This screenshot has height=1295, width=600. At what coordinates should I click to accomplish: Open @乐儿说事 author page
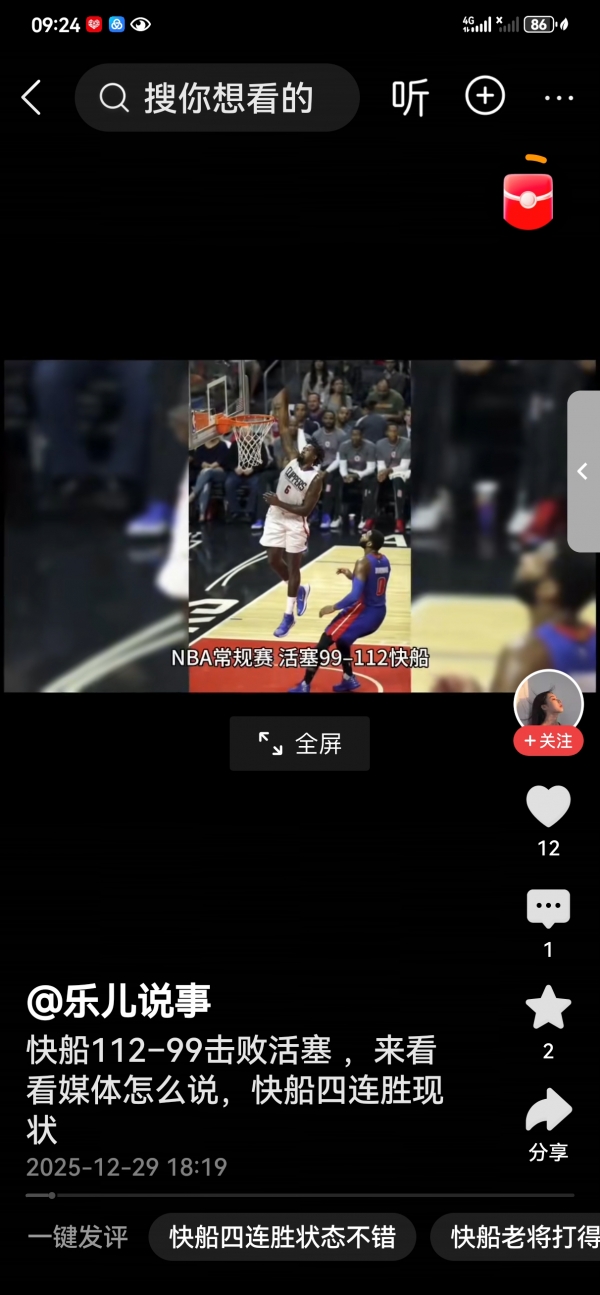[119, 1001]
